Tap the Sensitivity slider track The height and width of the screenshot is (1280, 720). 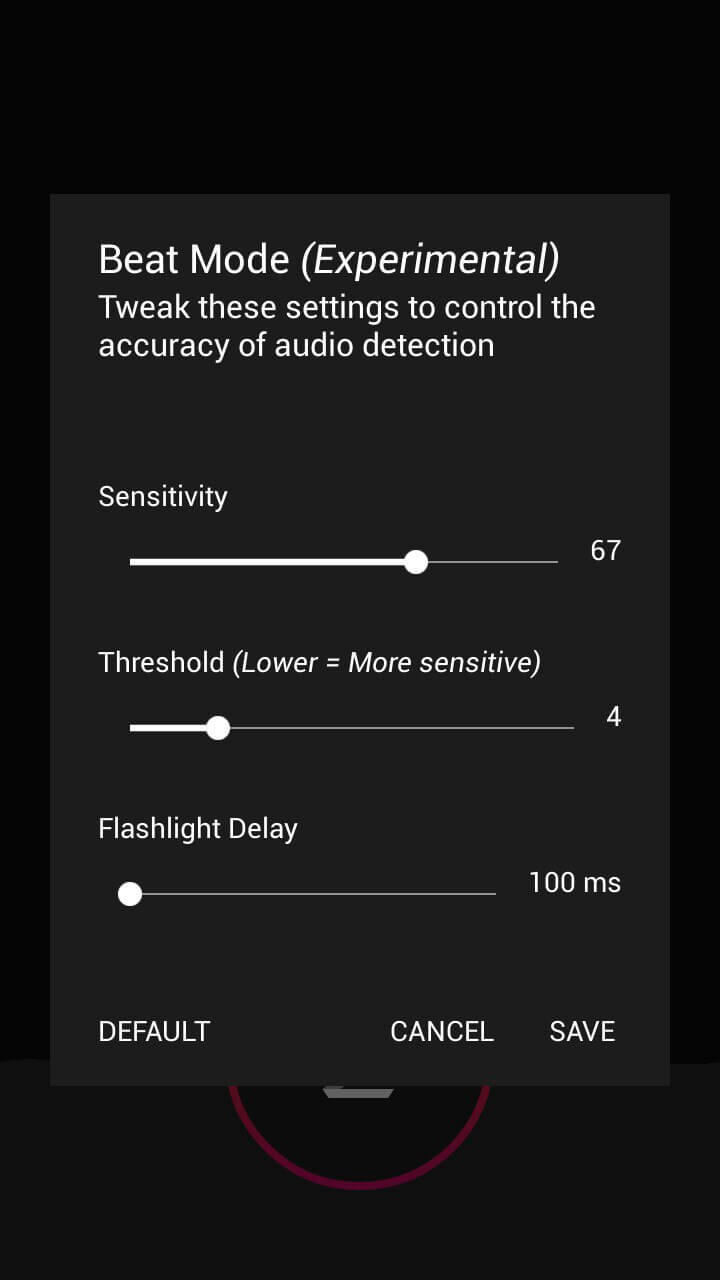click(x=343, y=562)
